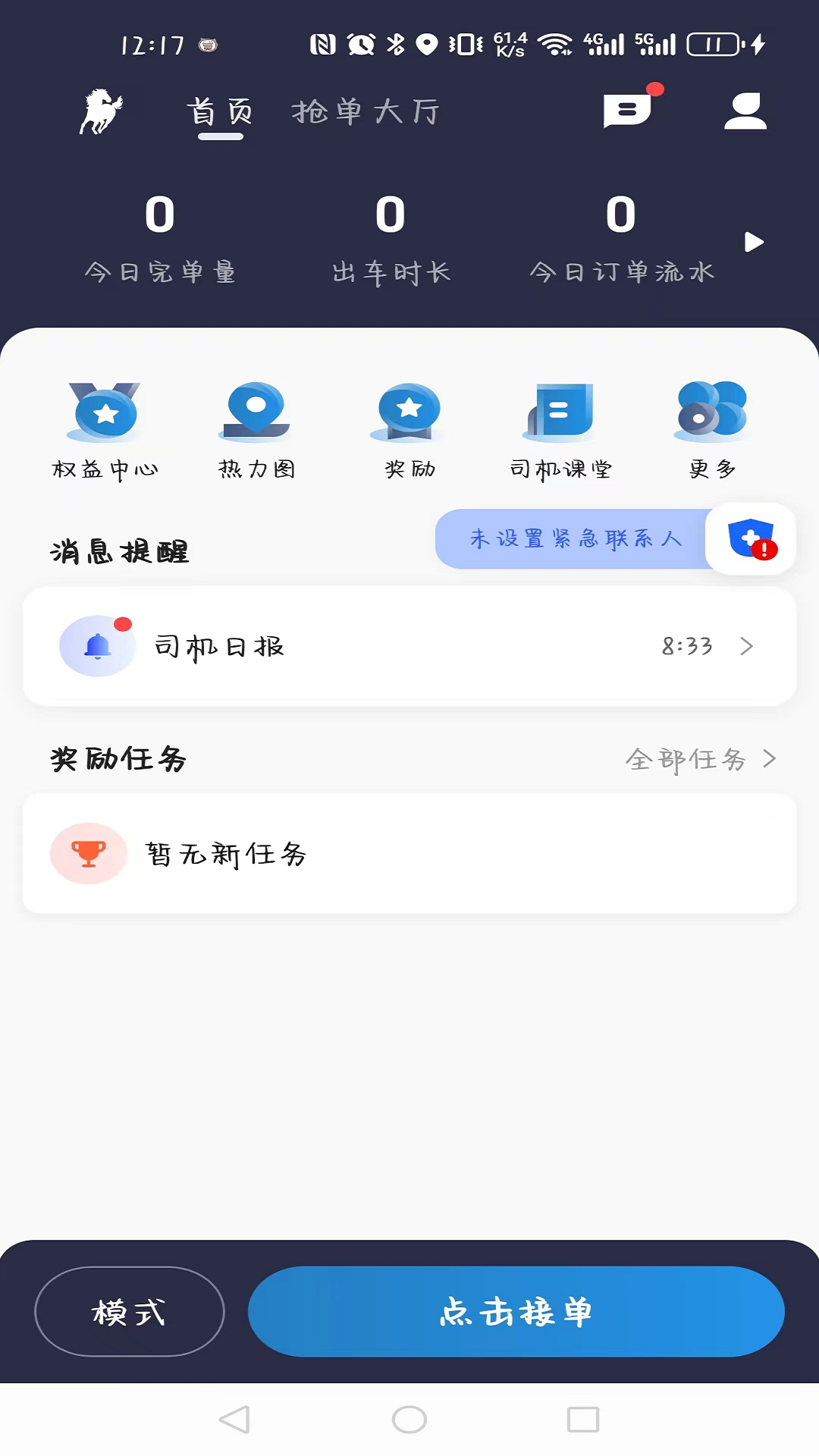Open the trophy icon in 奖励任务 card

[x=88, y=852]
